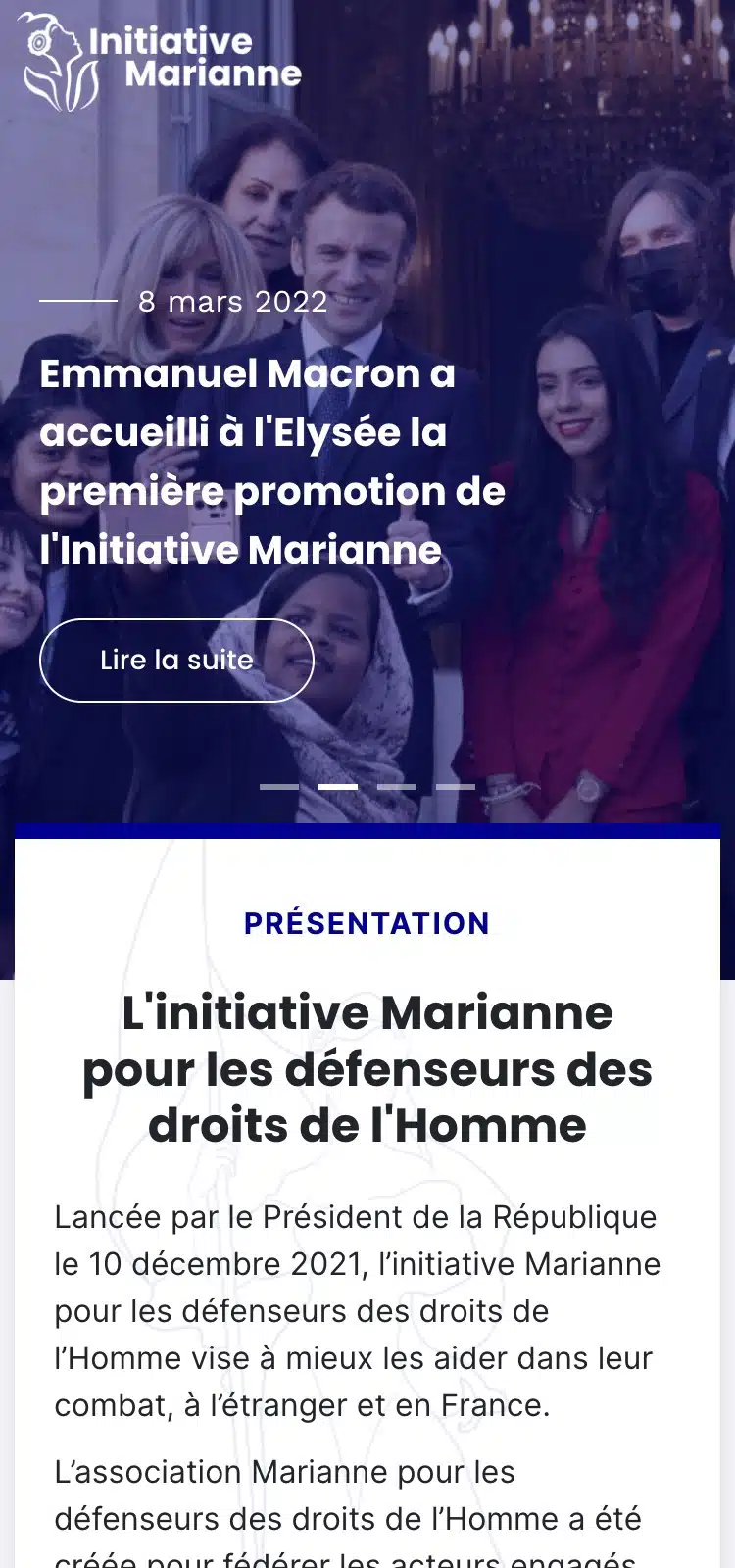Select the third carousel slide indicator
Viewport: 735px width, 1568px height.
(x=397, y=787)
